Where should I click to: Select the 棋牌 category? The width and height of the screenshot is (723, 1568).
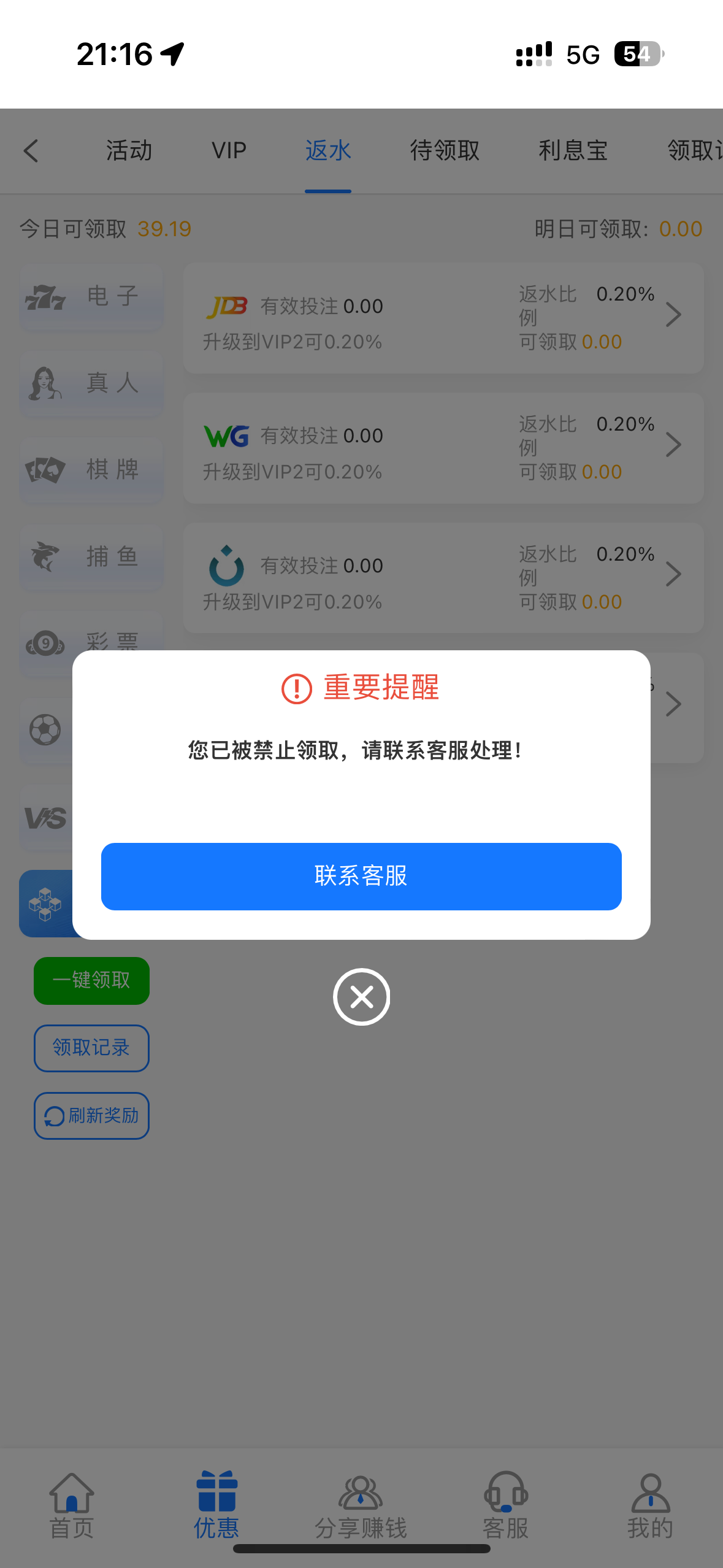[x=92, y=470]
